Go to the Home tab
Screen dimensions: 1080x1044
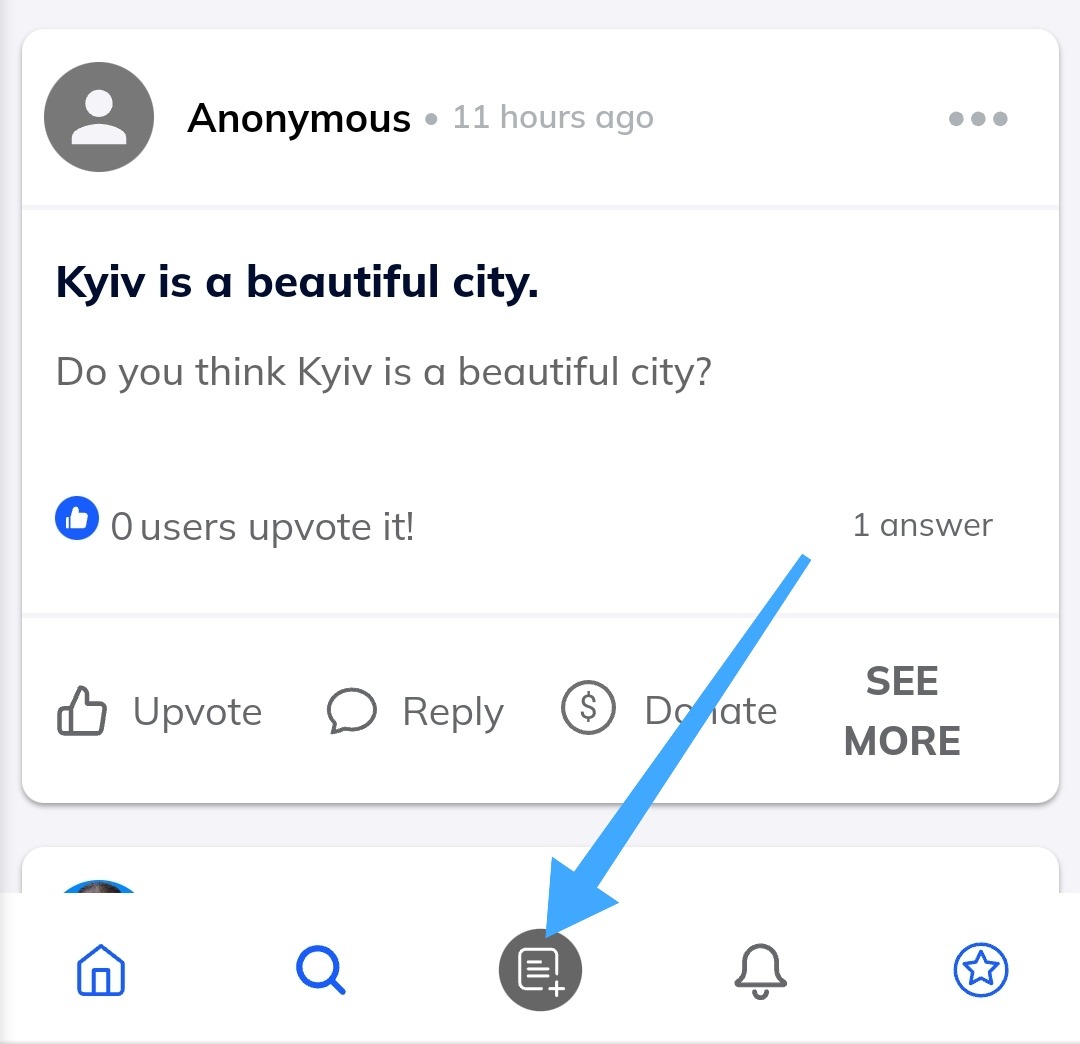(102, 969)
